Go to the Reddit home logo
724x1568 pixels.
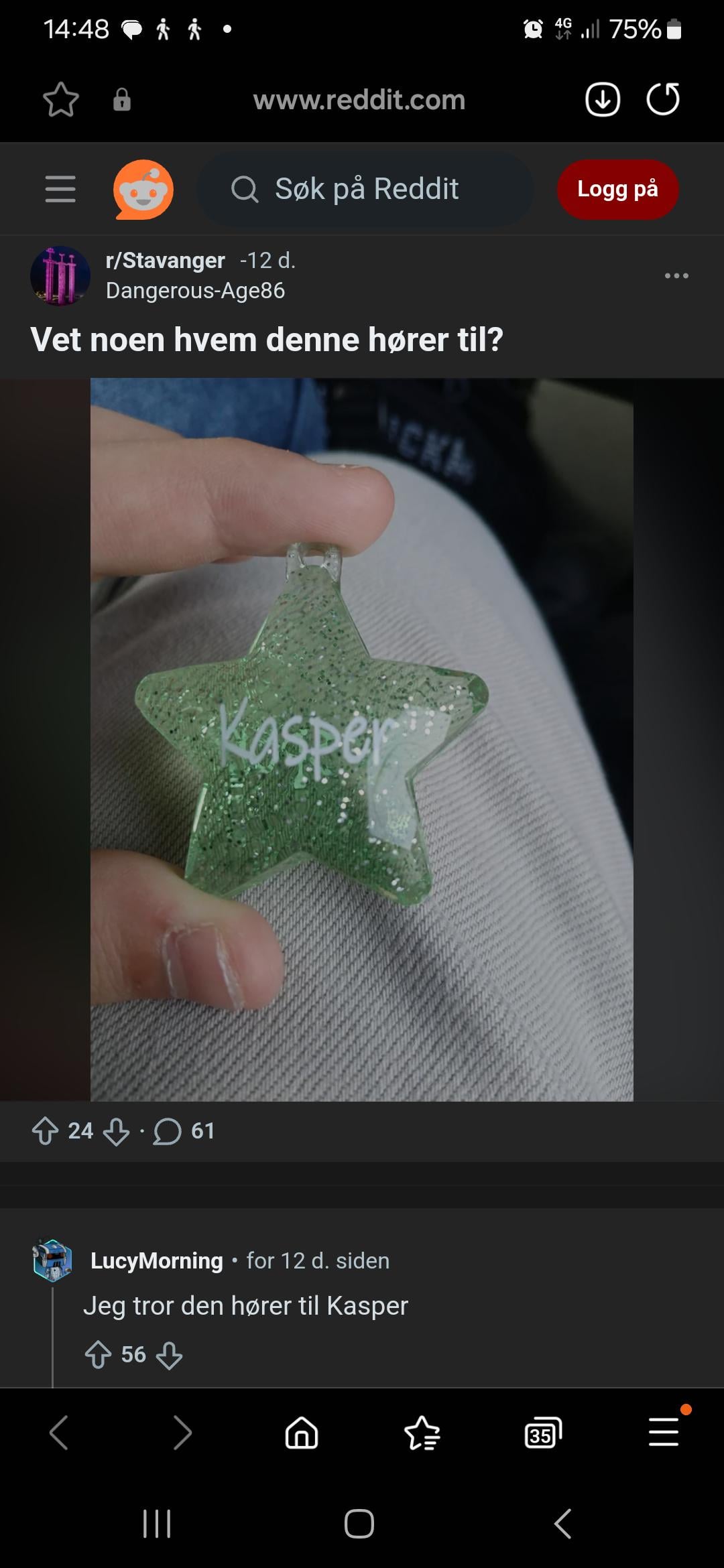(143, 190)
